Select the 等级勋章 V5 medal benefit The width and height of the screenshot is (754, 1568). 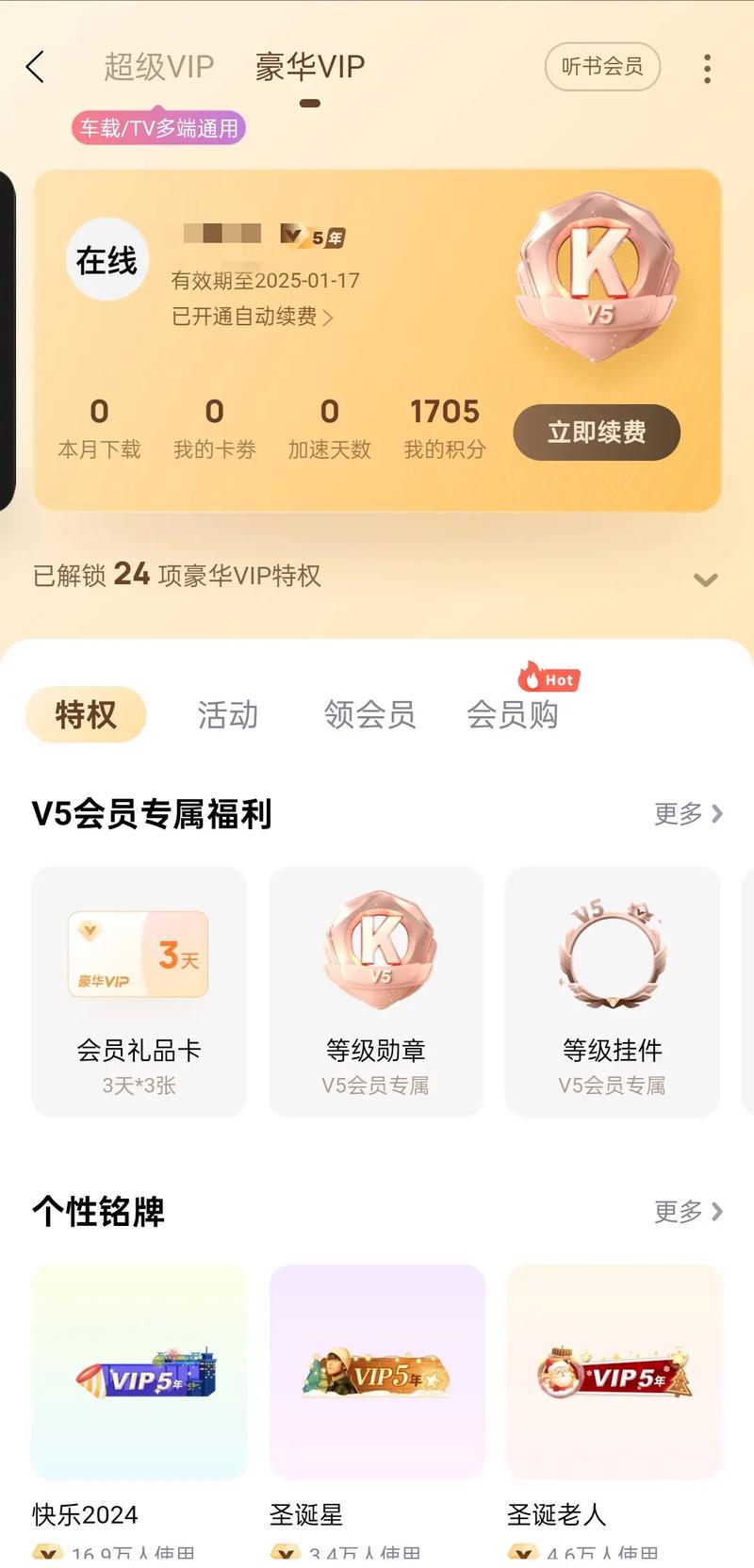(x=376, y=989)
